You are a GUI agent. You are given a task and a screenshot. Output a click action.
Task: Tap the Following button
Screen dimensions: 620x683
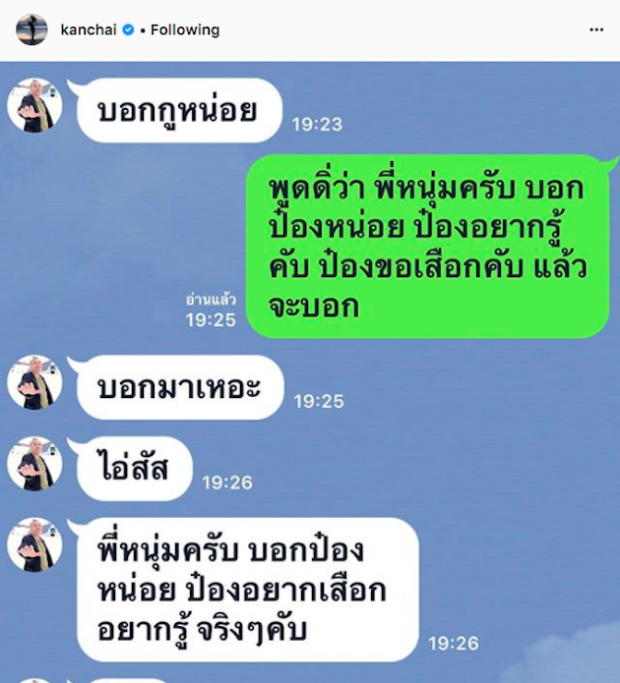tap(185, 30)
